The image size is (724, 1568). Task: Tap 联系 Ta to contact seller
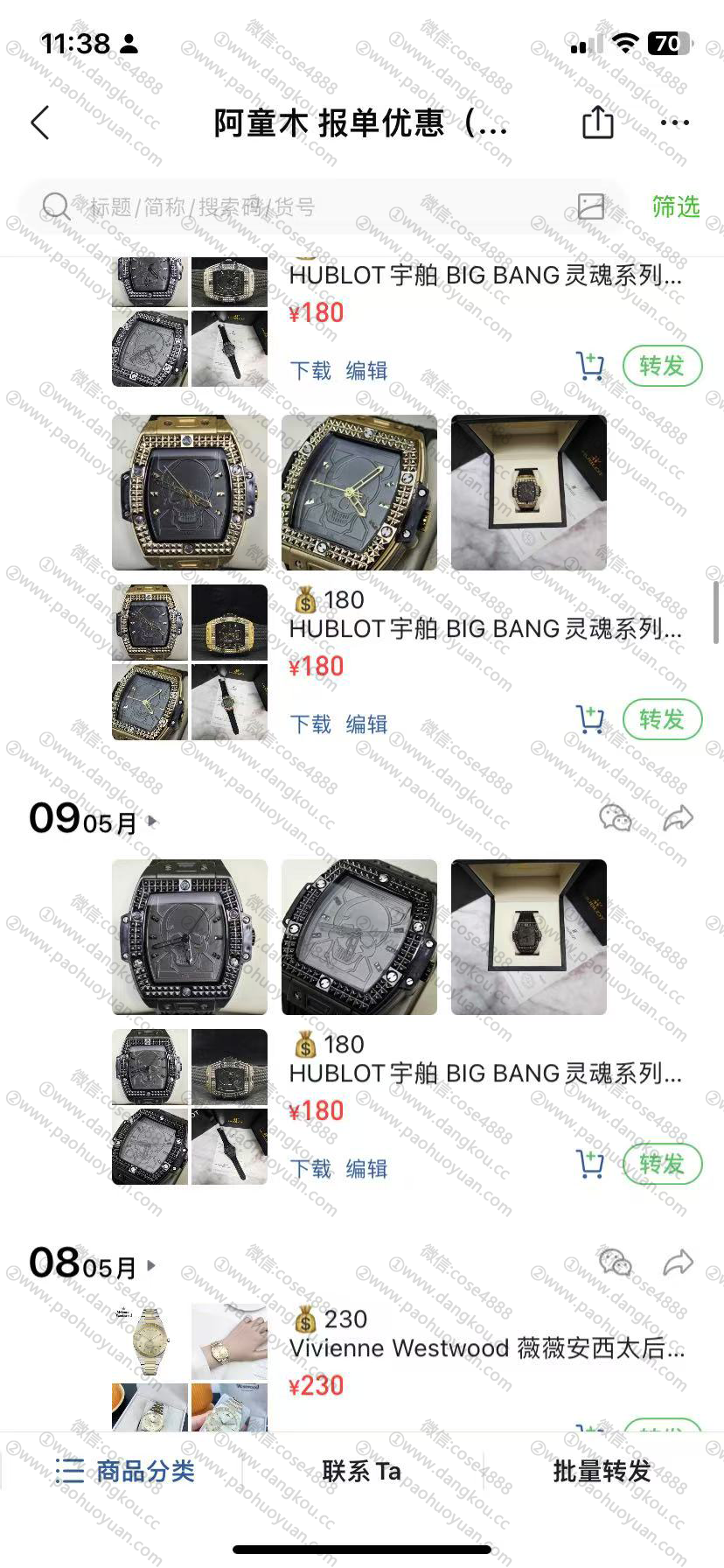[361, 1471]
